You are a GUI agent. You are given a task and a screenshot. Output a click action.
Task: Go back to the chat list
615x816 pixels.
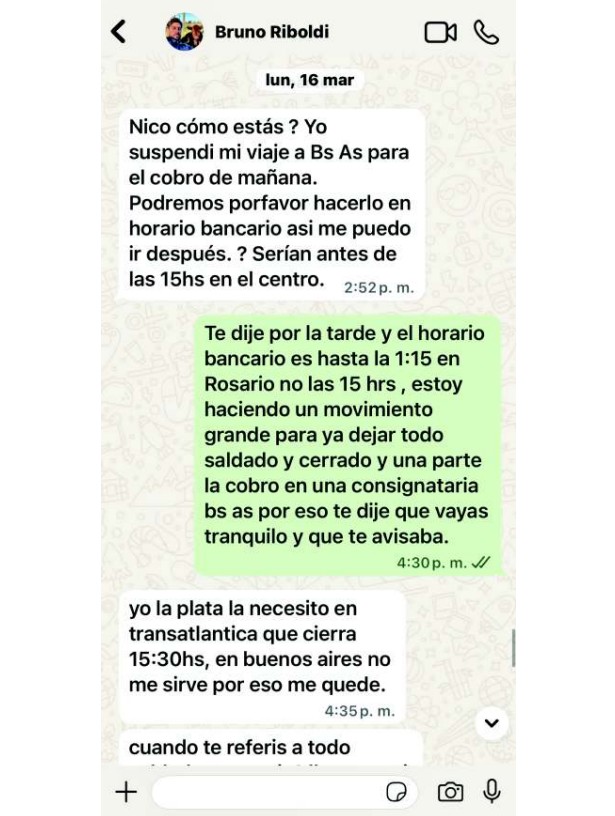tap(118, 32)
